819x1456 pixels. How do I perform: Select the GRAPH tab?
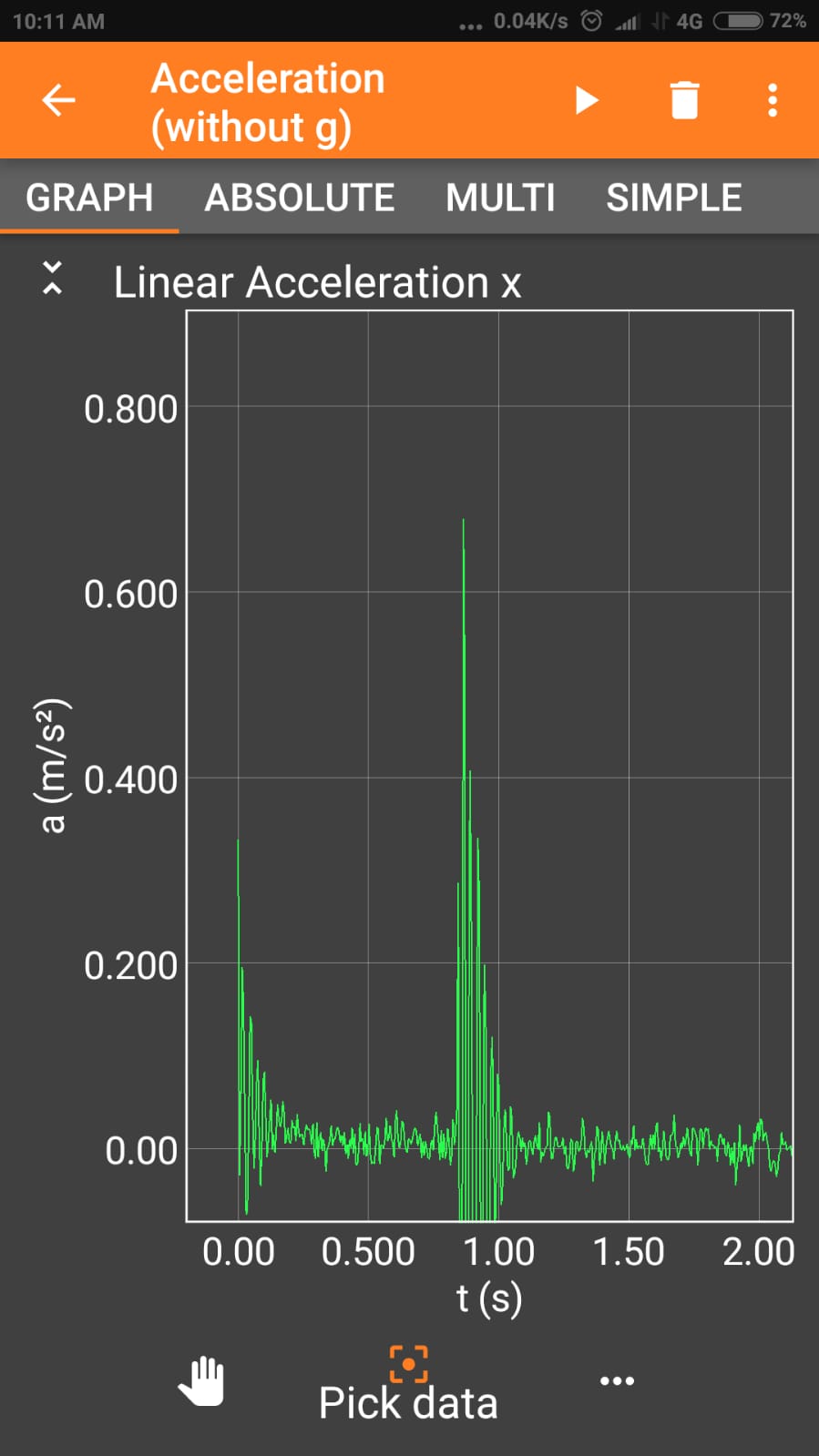tap(89, 198)
